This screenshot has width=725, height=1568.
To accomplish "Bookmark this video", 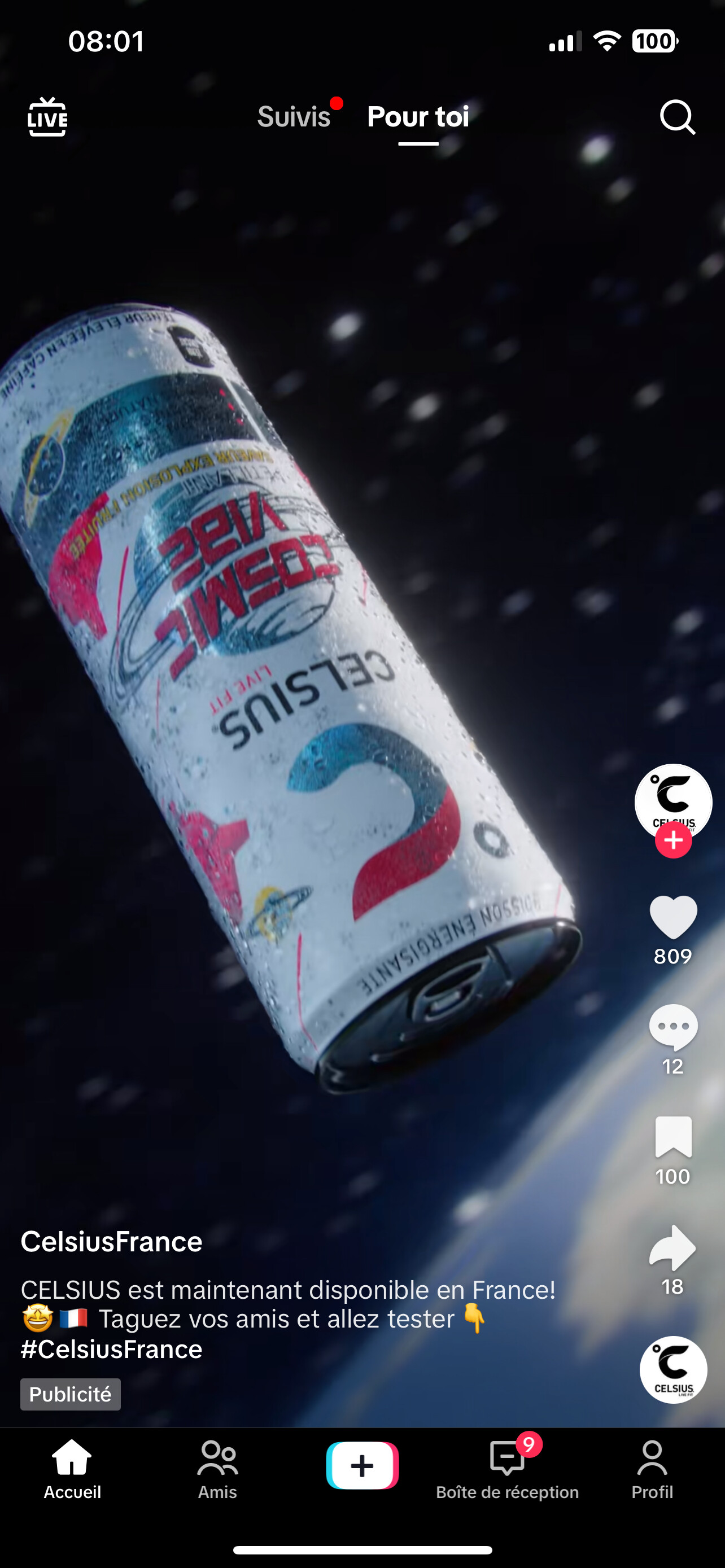I will [673, 1137].
